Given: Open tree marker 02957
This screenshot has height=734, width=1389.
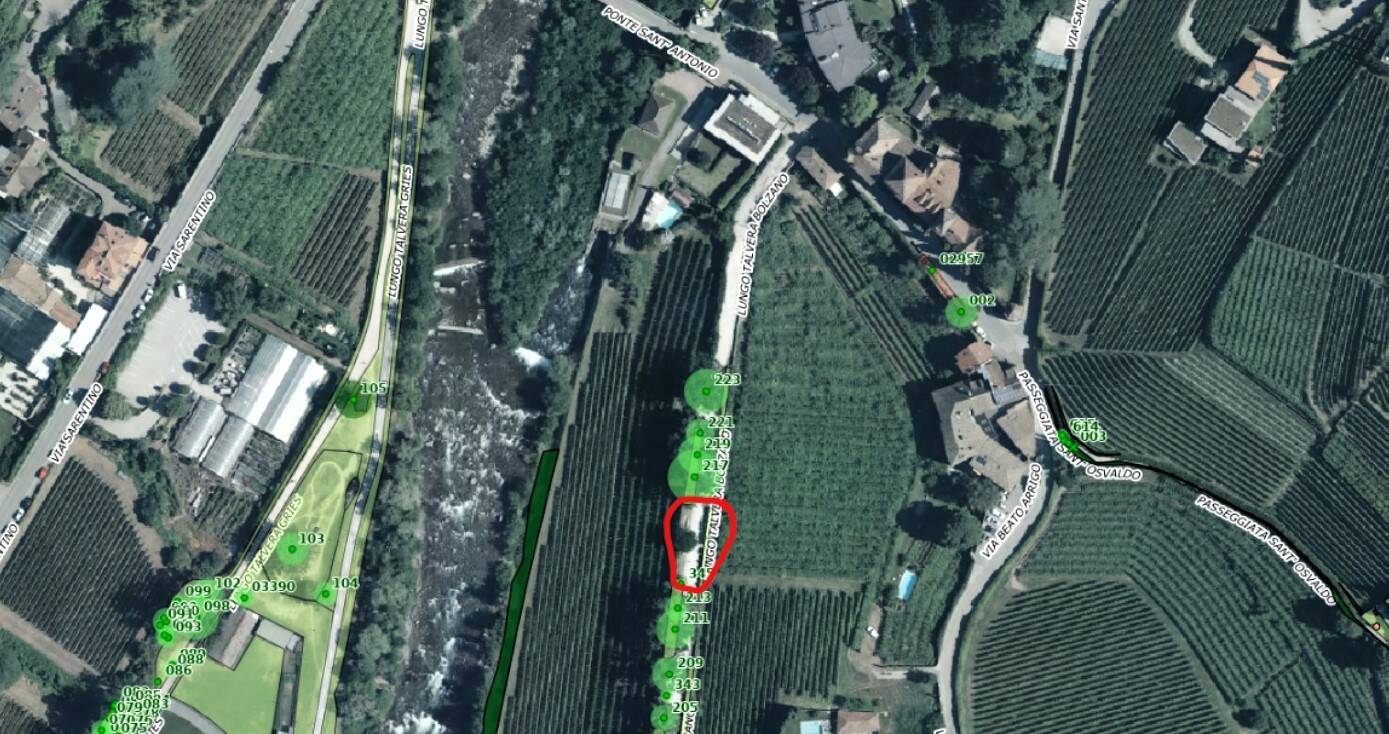Looking at the screenshot, I should point(932,270).
